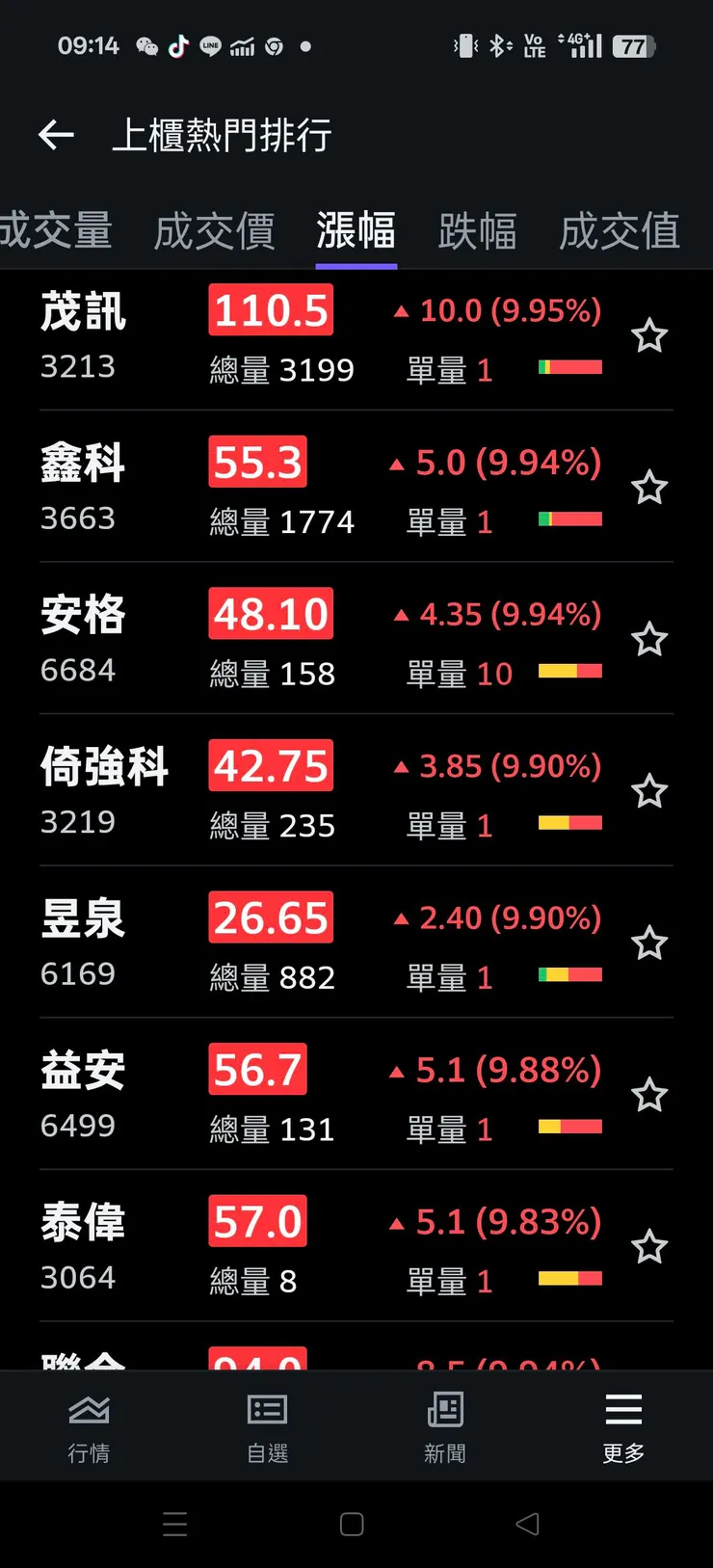Favorite 安格 with the star icon
This screenshot has width=713, height=1568.
[x=649, y=639]
